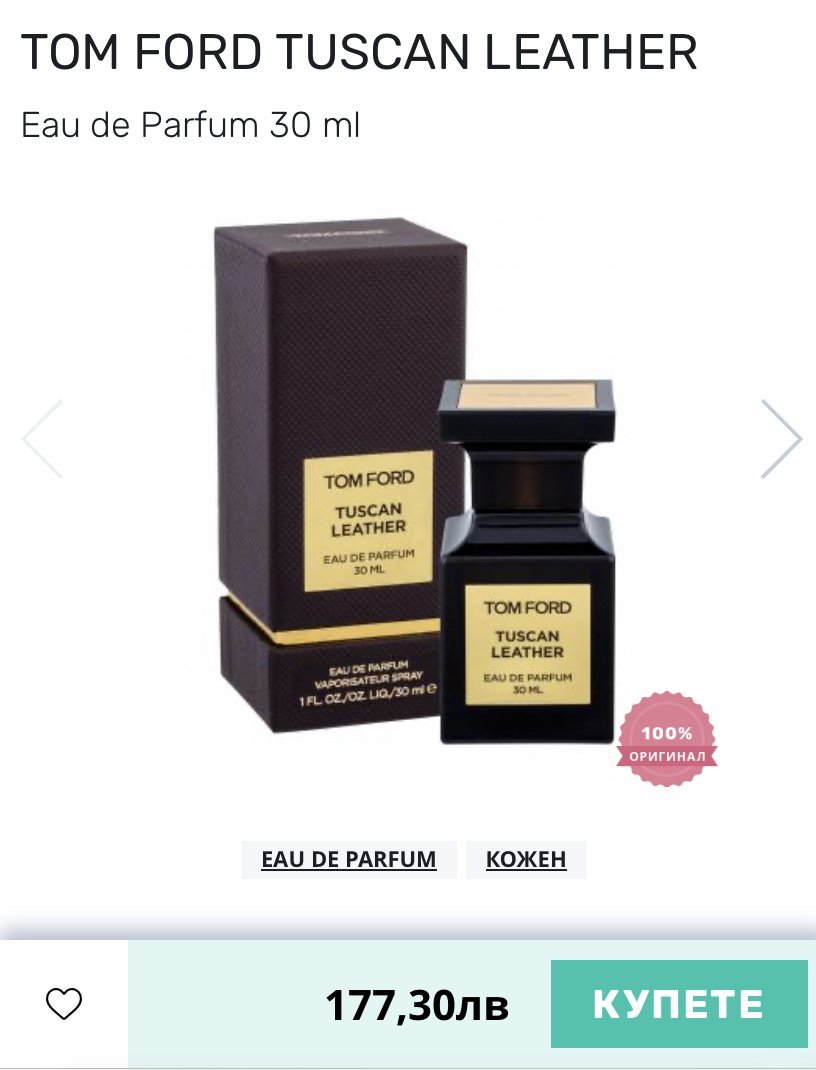
Task: Show the next product image
Action: click(781, 439)
